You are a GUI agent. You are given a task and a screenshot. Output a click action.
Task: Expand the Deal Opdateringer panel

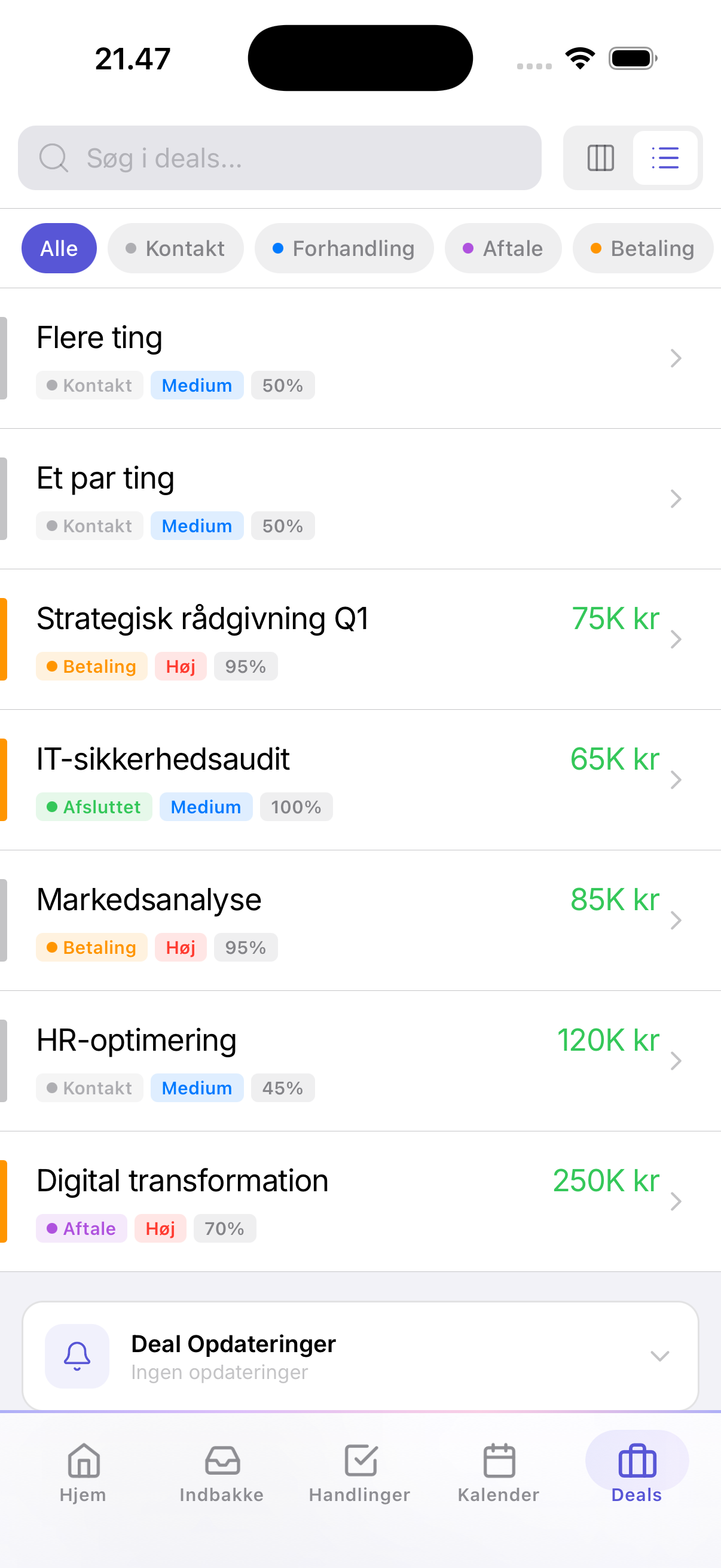(659, 1356)
